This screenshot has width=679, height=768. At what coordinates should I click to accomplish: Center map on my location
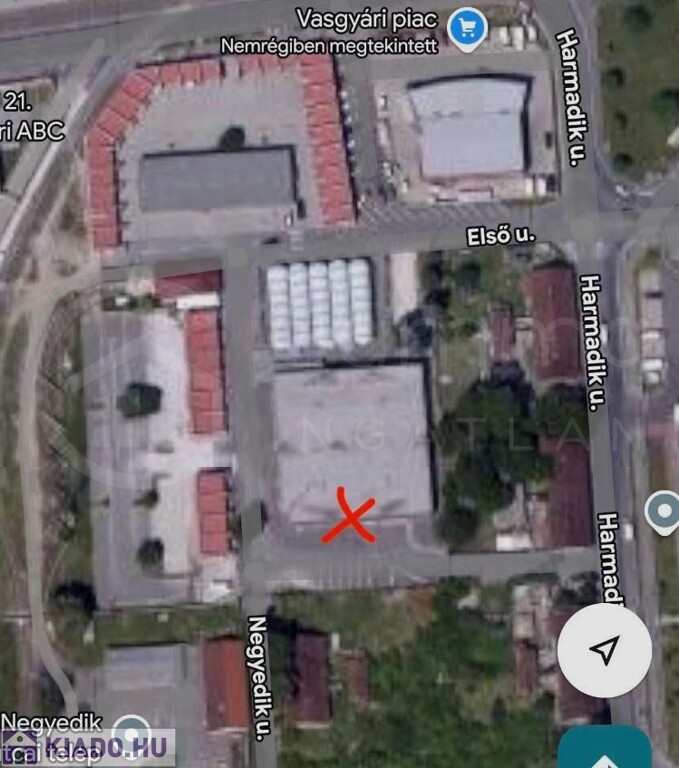click(x=604, y=652)
